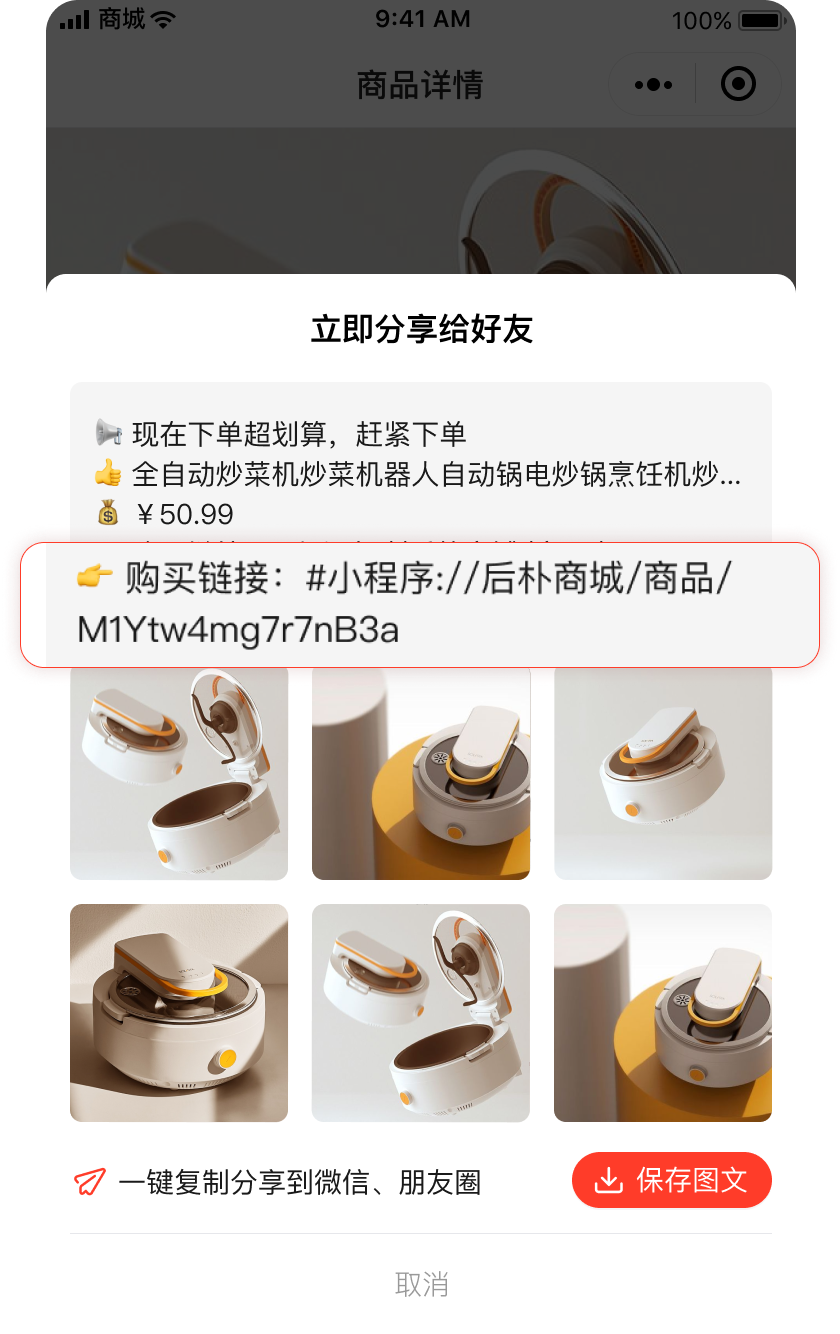Select the 立即分享给好友 header
Viewport: 840px width, 1334px height.
(420, 327)
